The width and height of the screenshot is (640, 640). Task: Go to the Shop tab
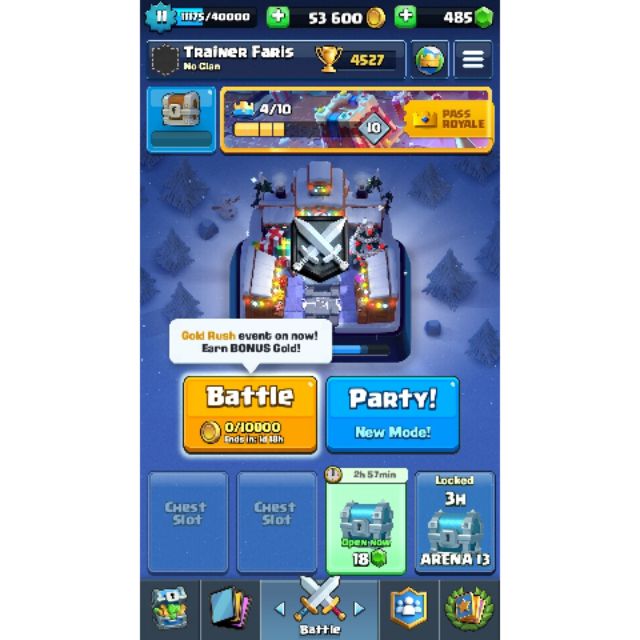[x=170, y=607]
